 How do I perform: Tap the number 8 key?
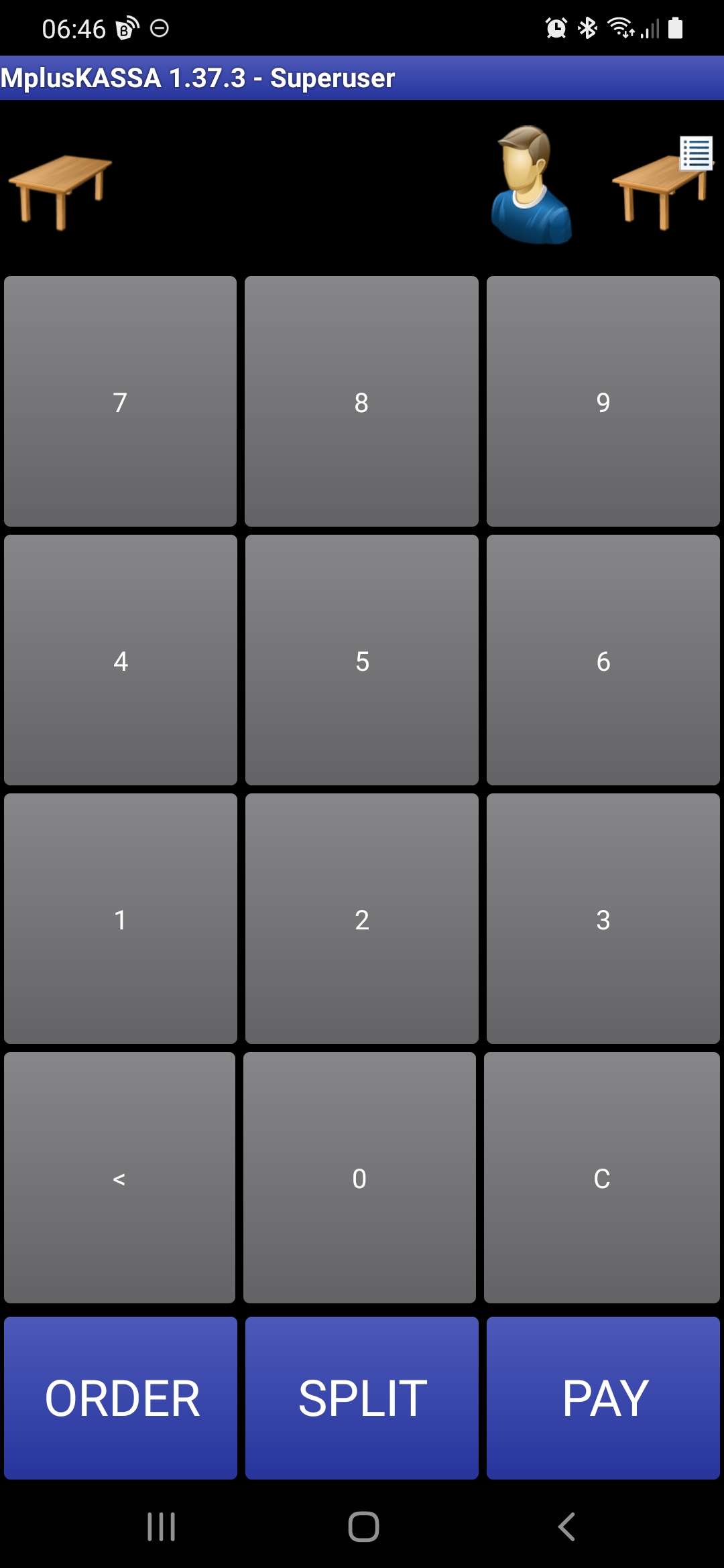[361, 401]
